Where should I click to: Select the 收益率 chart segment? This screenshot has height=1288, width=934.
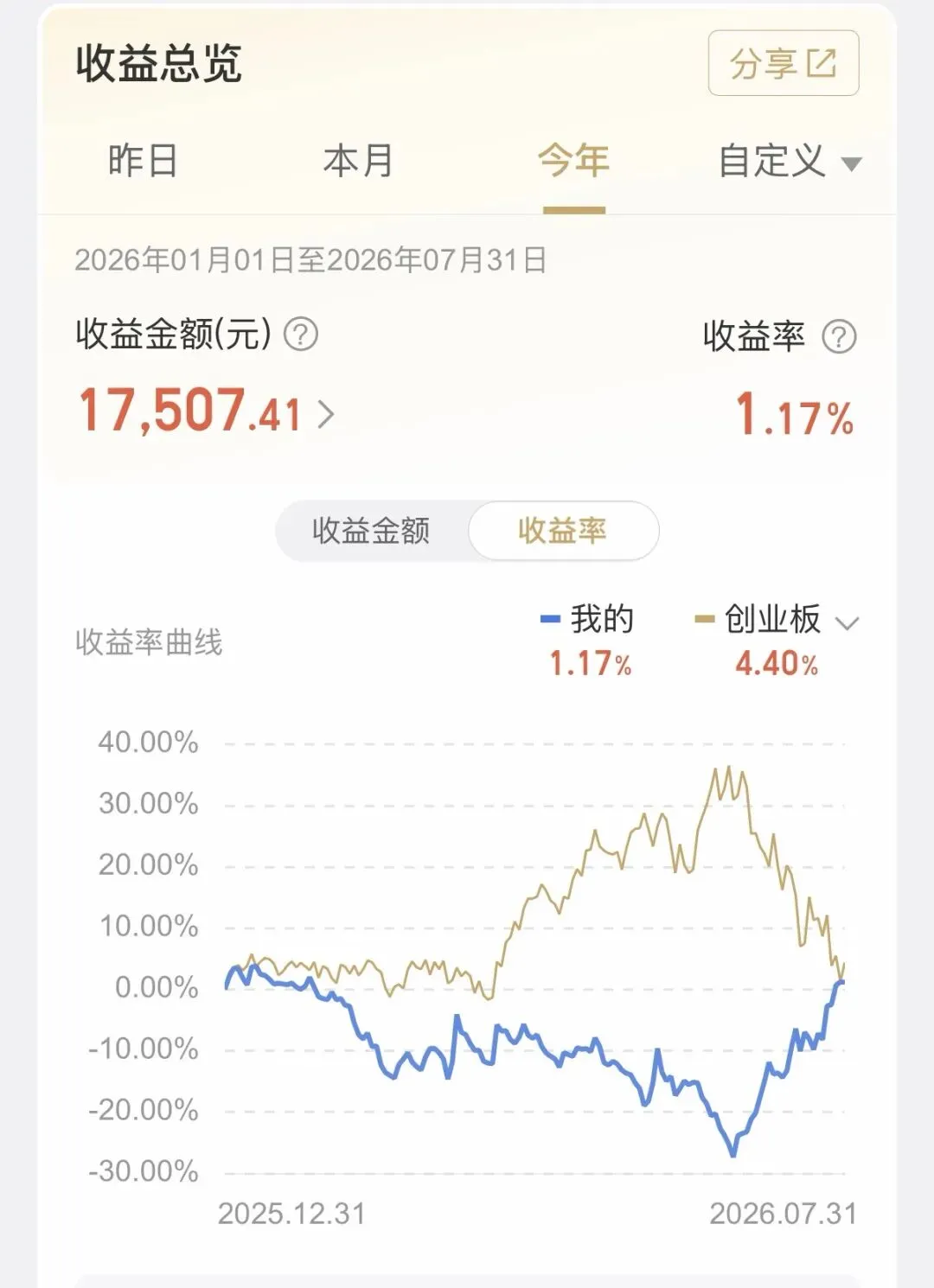coord(563,531)
